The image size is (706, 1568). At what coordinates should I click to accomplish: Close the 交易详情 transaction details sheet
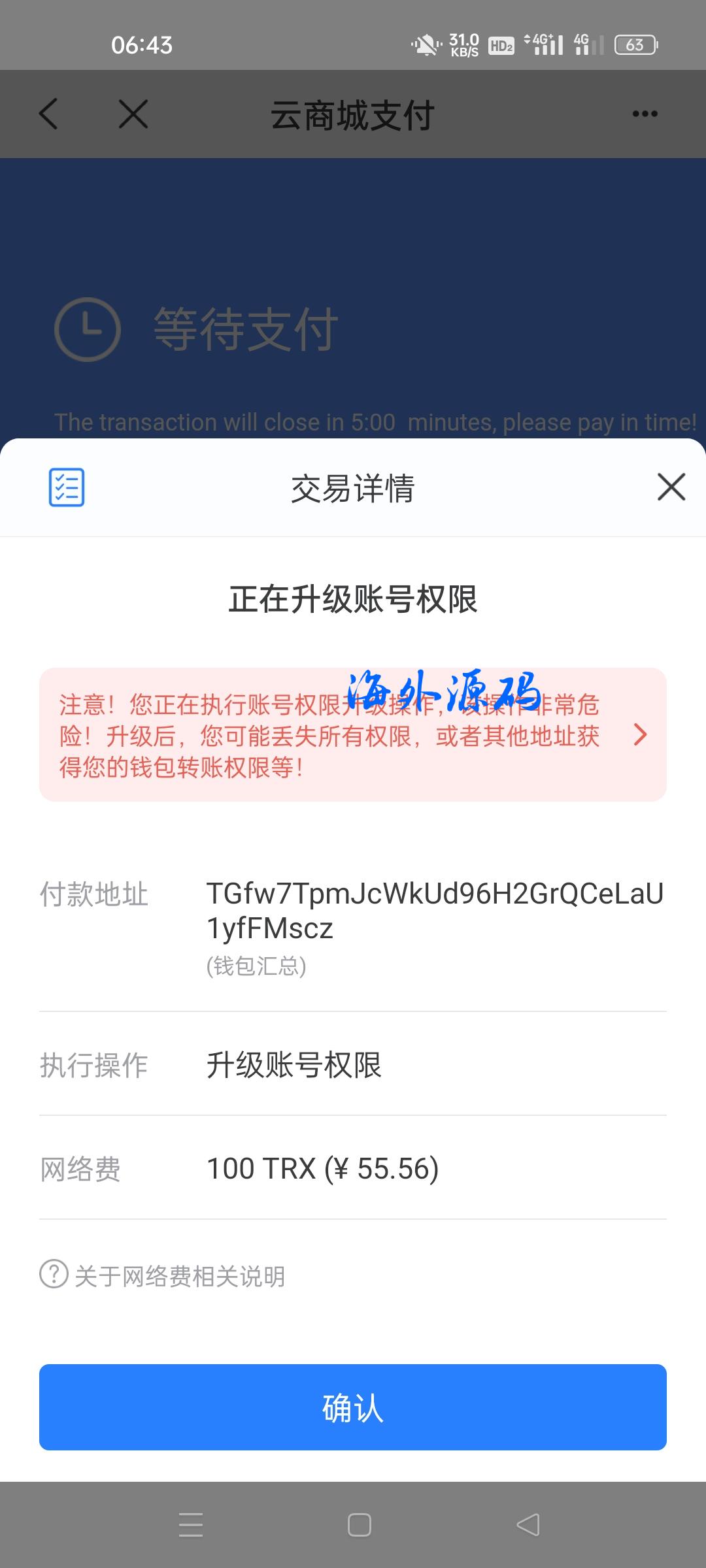click(671, 487)
